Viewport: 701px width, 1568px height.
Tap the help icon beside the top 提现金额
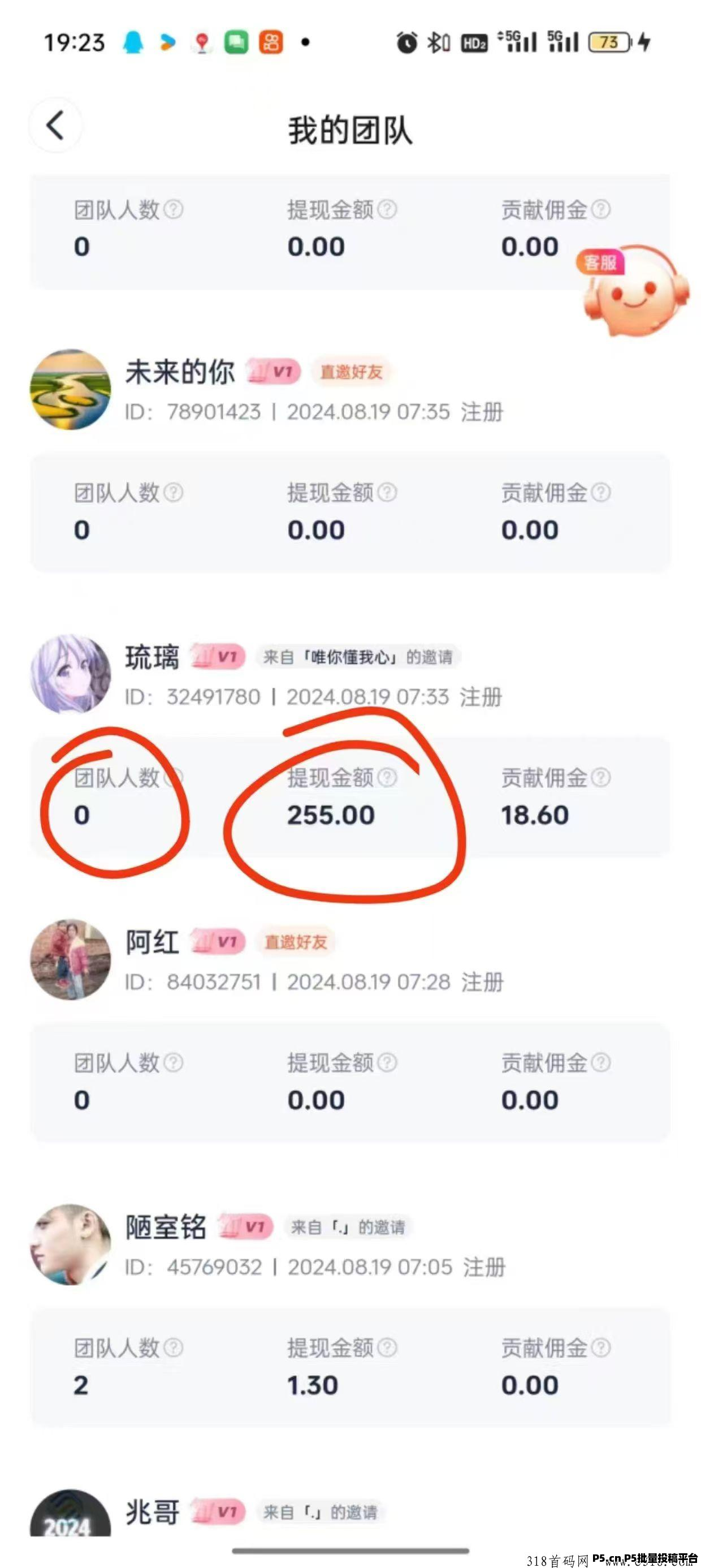(x=387, y=209)
